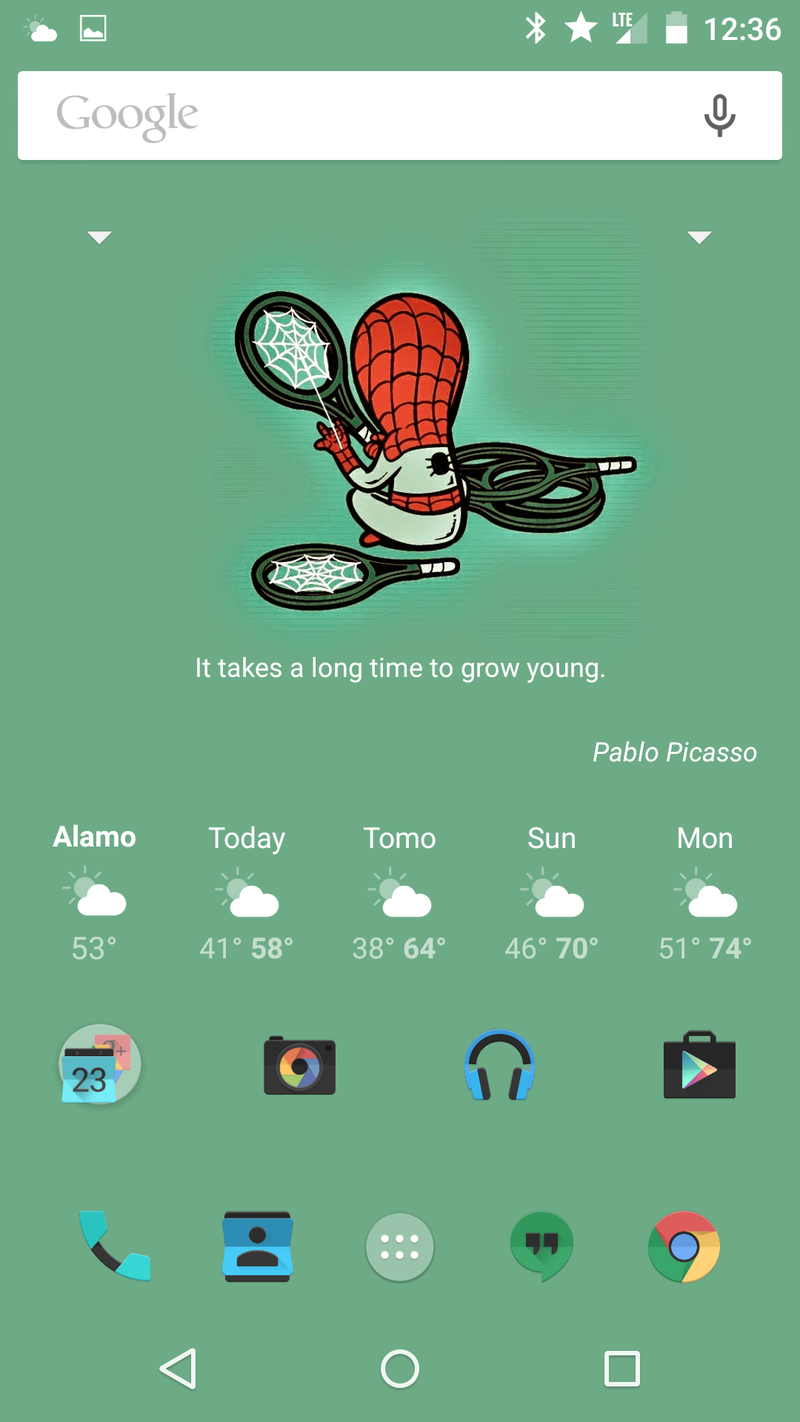This screenshot has height=1422, width=800.
Task: Open the Google Play Store
Action: [x=699, y=1065]
